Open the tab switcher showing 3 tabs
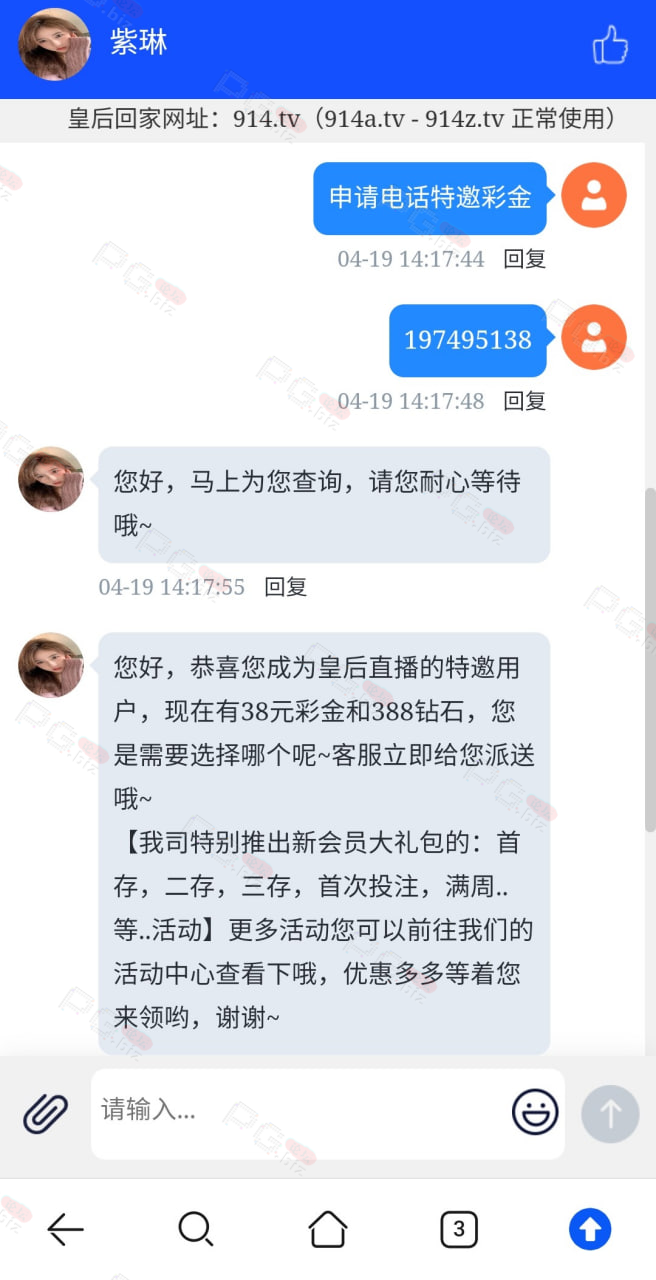Viewport: 656px width, 1280px height. 459,1229
